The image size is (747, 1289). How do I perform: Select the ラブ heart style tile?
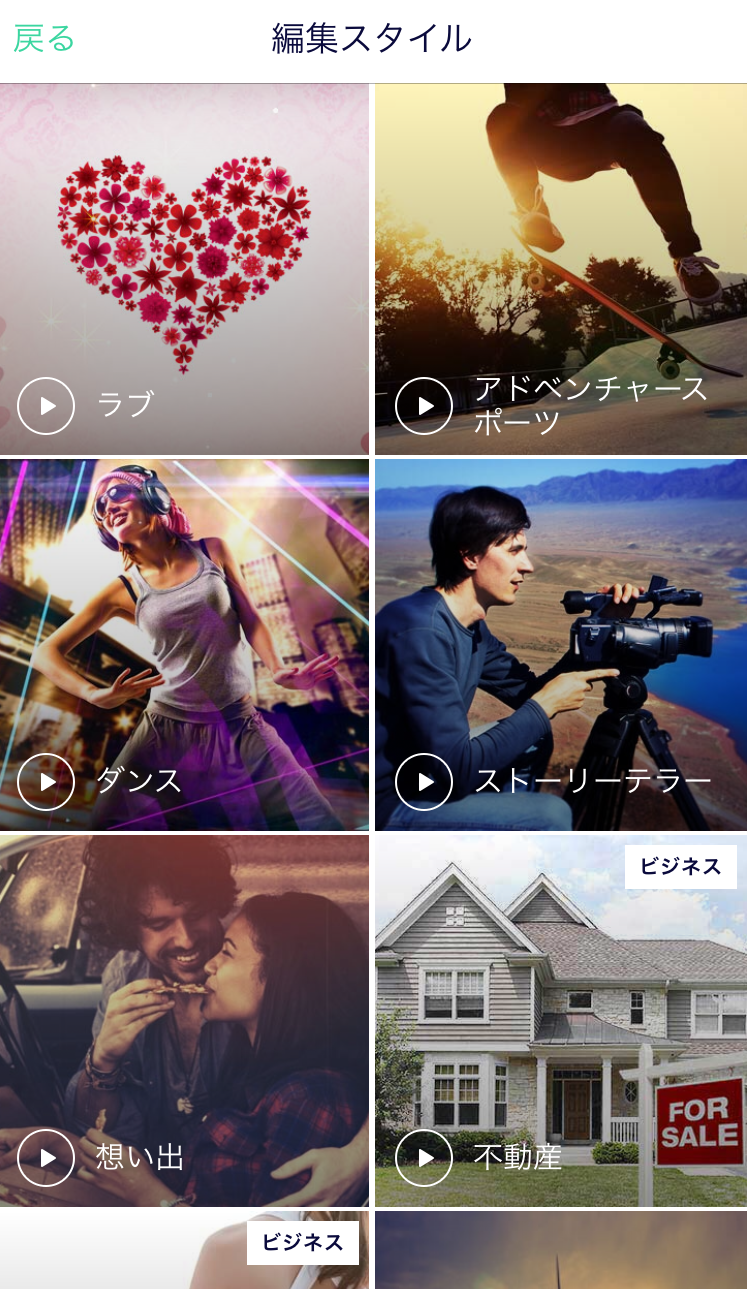pyautogui.click(x=184, y=269)
